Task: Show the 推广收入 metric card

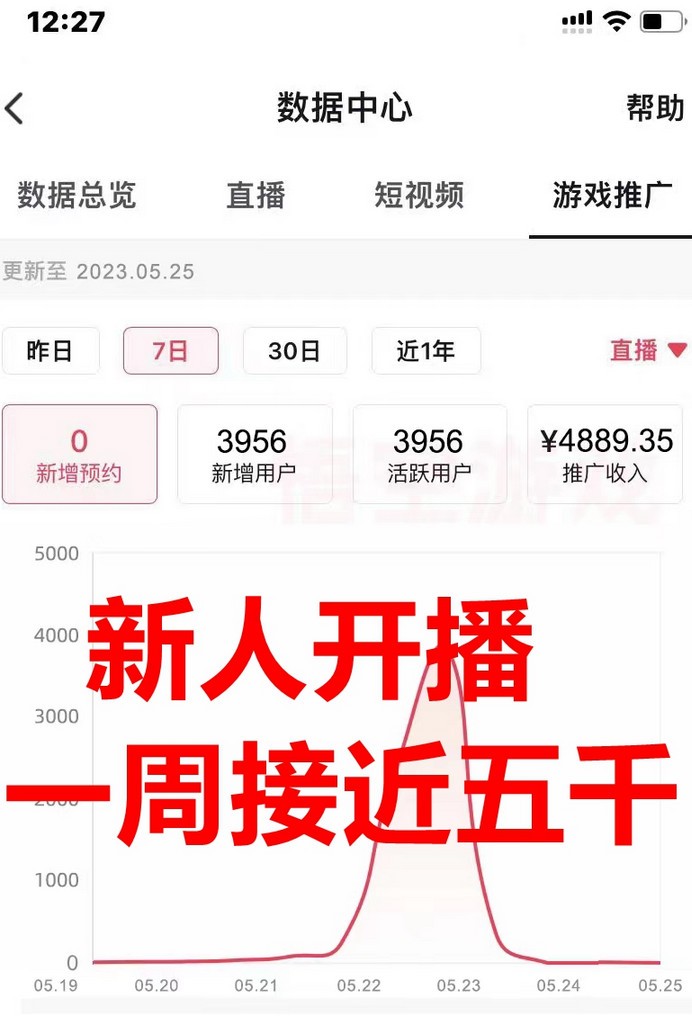Action: click(606, 454)
